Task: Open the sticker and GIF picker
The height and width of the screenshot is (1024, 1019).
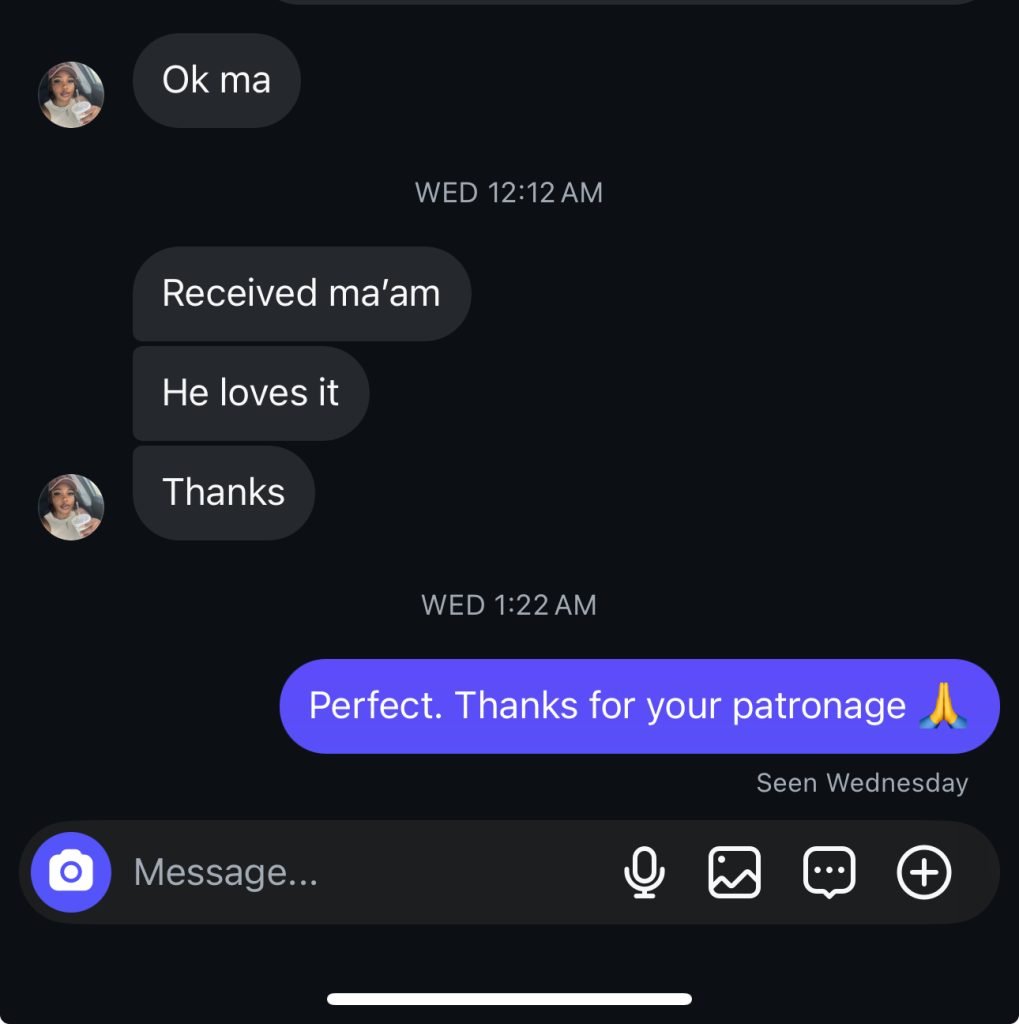Action: [829, 872]
